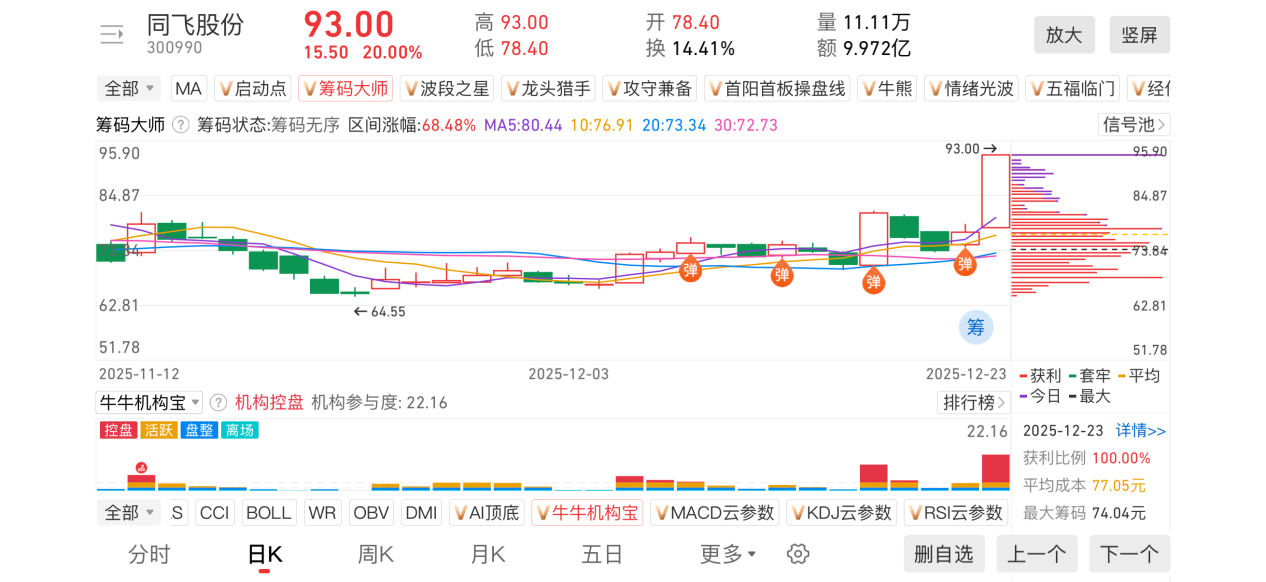The image size is (1266, 582).
Task: Switch to the 周K weekly chart
Action: [376, 554]
